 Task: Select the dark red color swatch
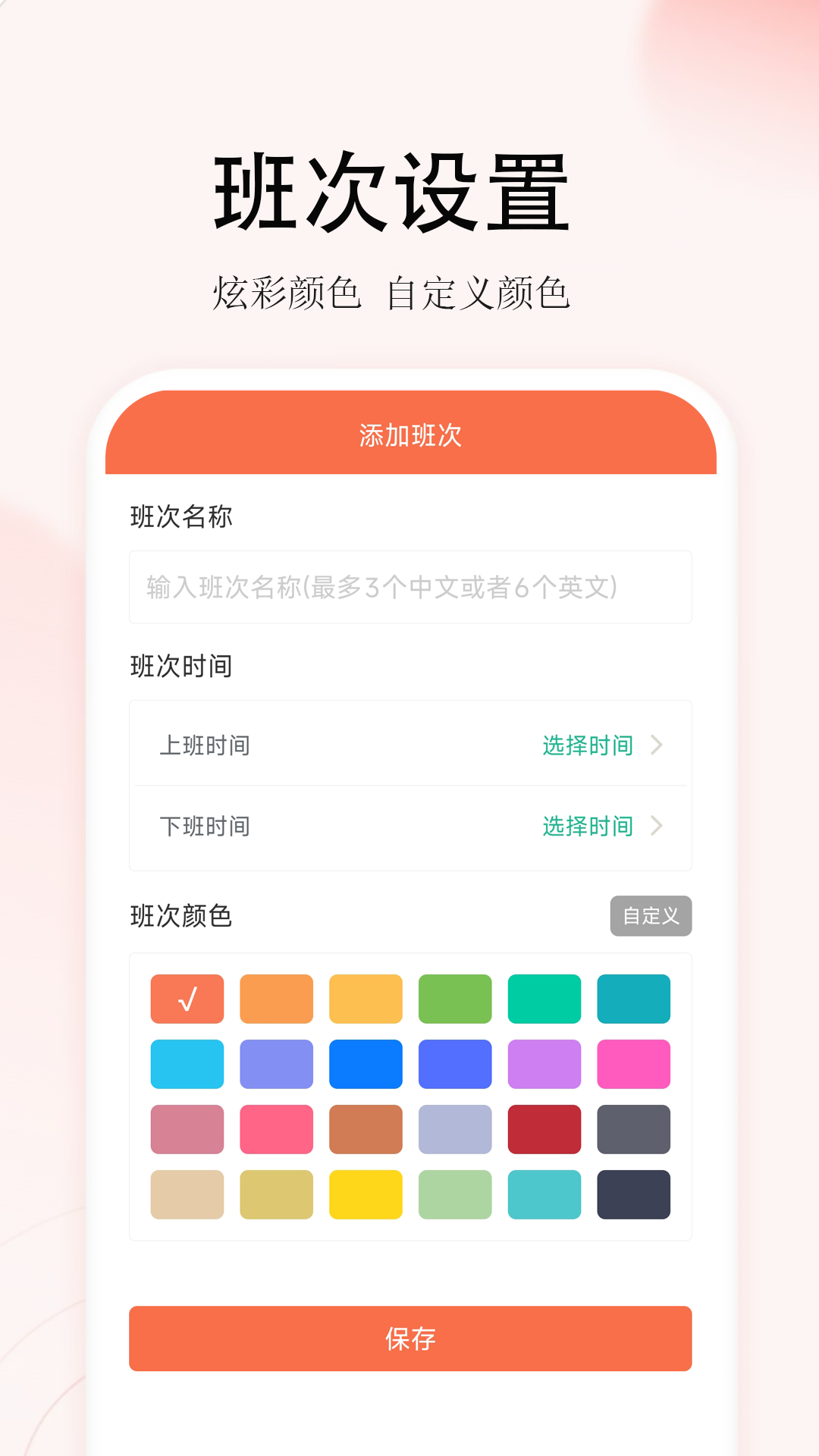click(x=544, y=1128)
